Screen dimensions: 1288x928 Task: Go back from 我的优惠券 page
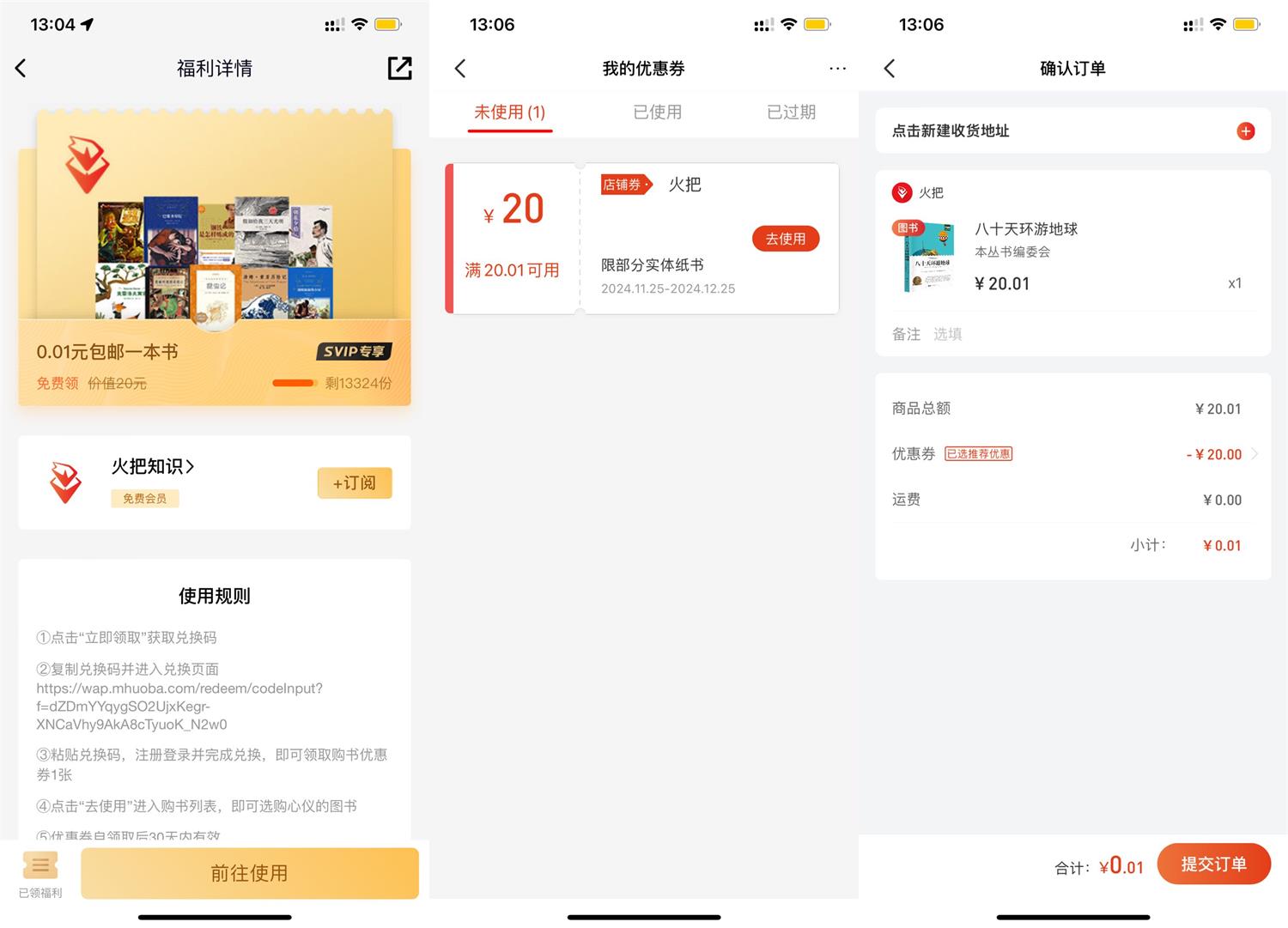(x=460, y=69)
